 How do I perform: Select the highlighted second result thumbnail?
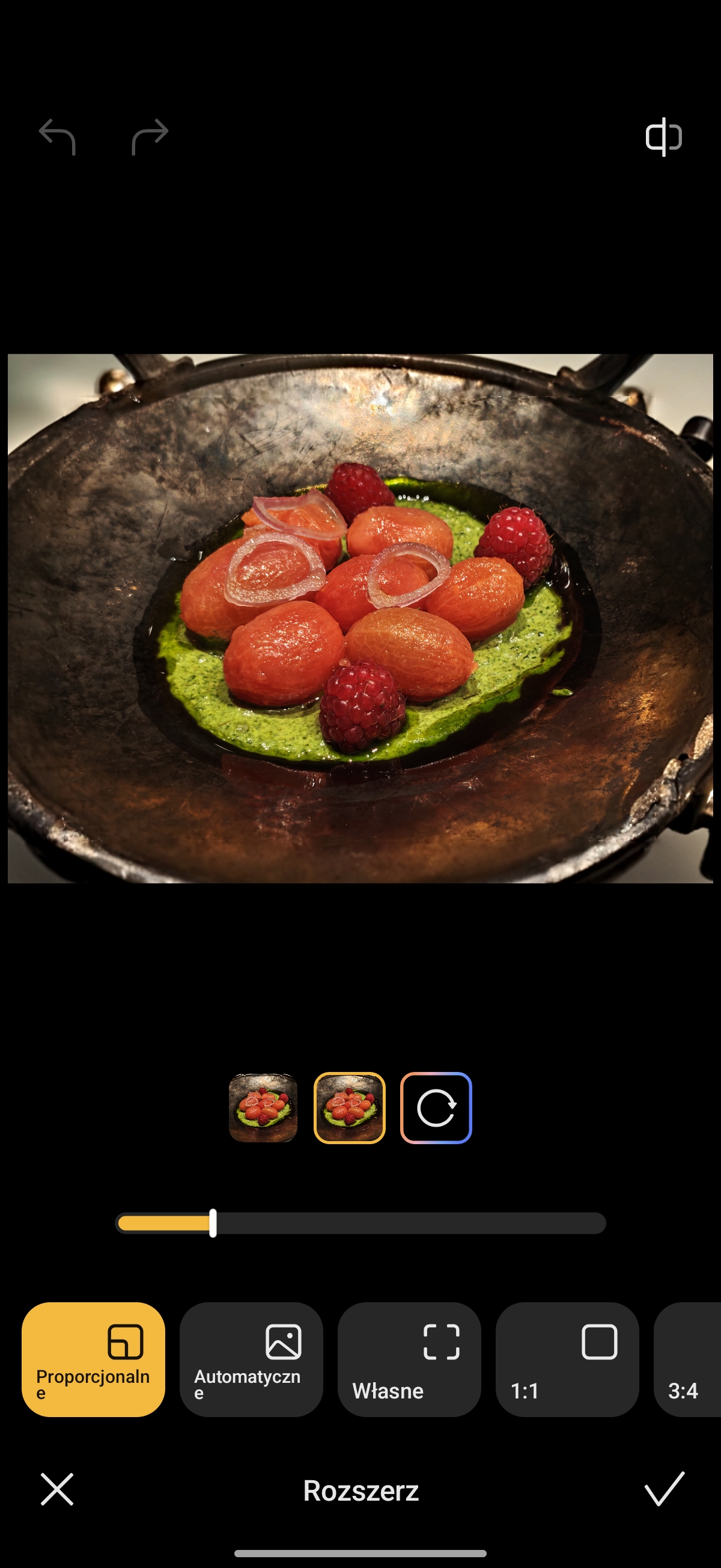pyautogui.click(x=349, y=1108)
